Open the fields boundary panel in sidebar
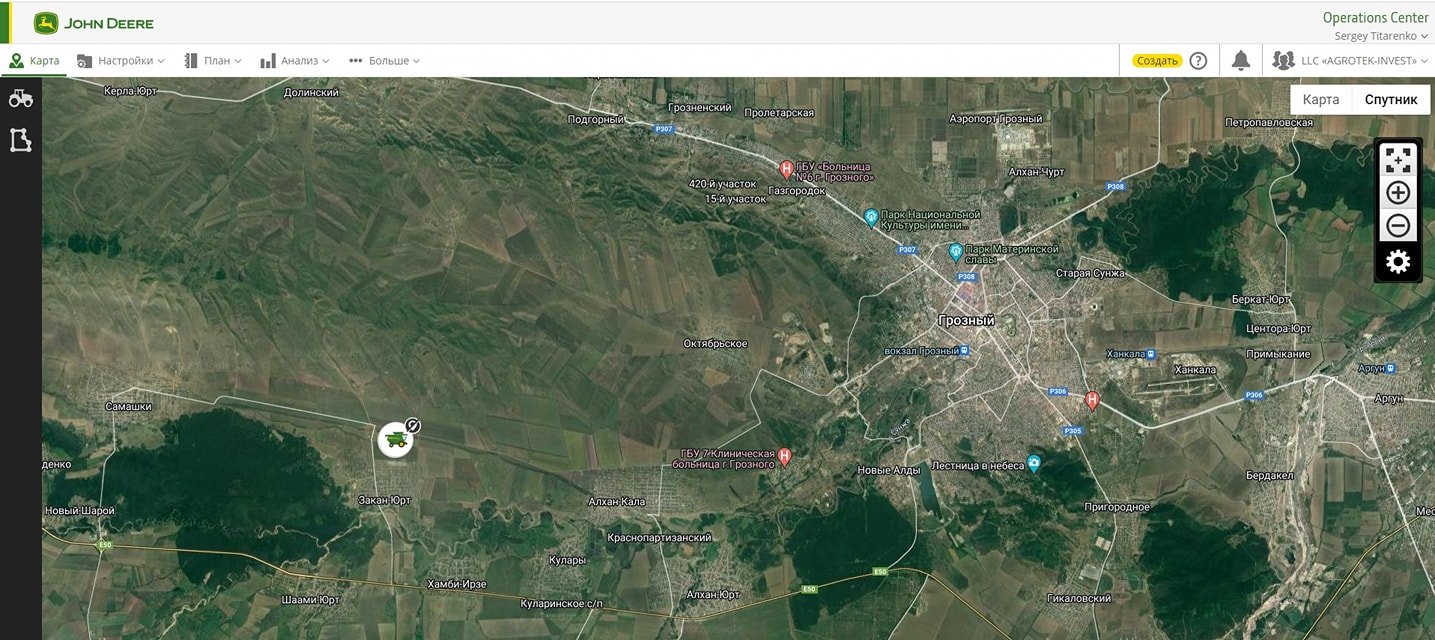1435x640 pixels. coord(21,140)
